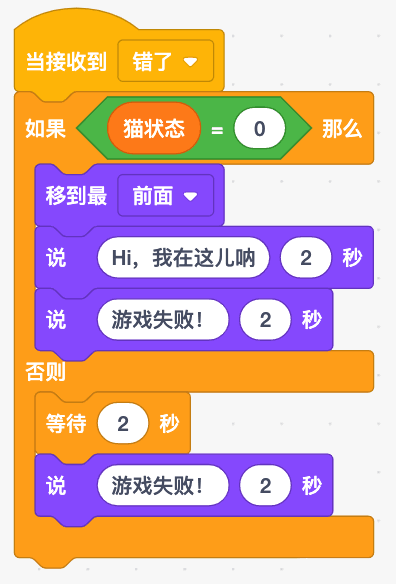The height and width of the screenshot is (584, 396).
Task: Edit the Hi，我在这儿呐 text field
Action: click(x=183, y=257)
